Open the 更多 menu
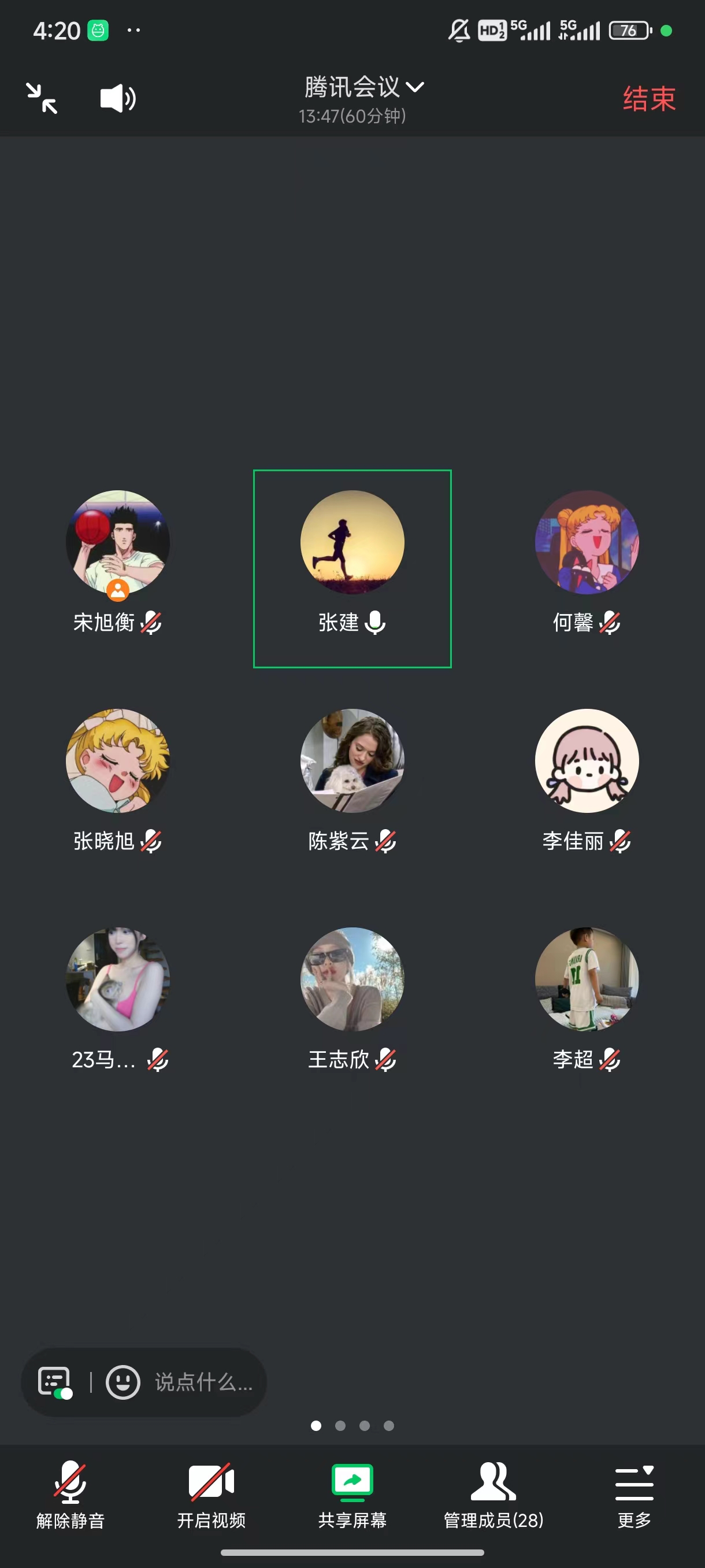 [x=634, y=1495]
